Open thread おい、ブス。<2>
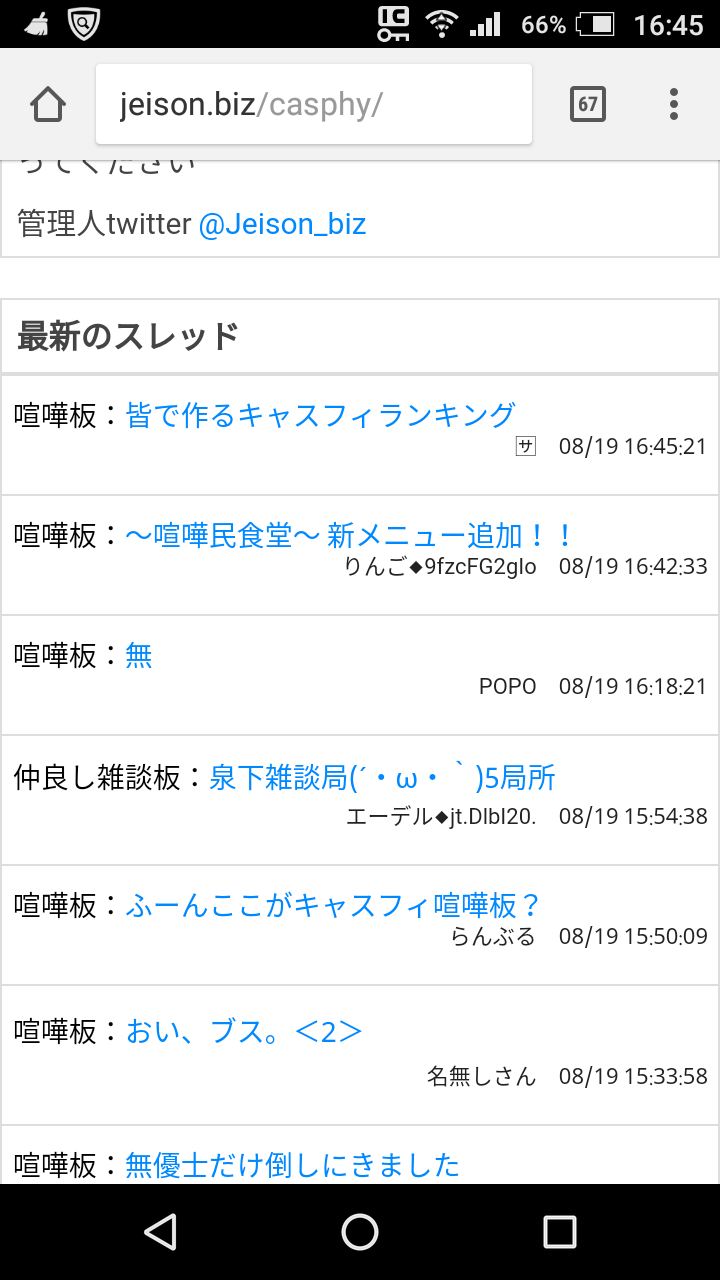The width and height of the screenshot is (720, 1280). point(244,1032)
